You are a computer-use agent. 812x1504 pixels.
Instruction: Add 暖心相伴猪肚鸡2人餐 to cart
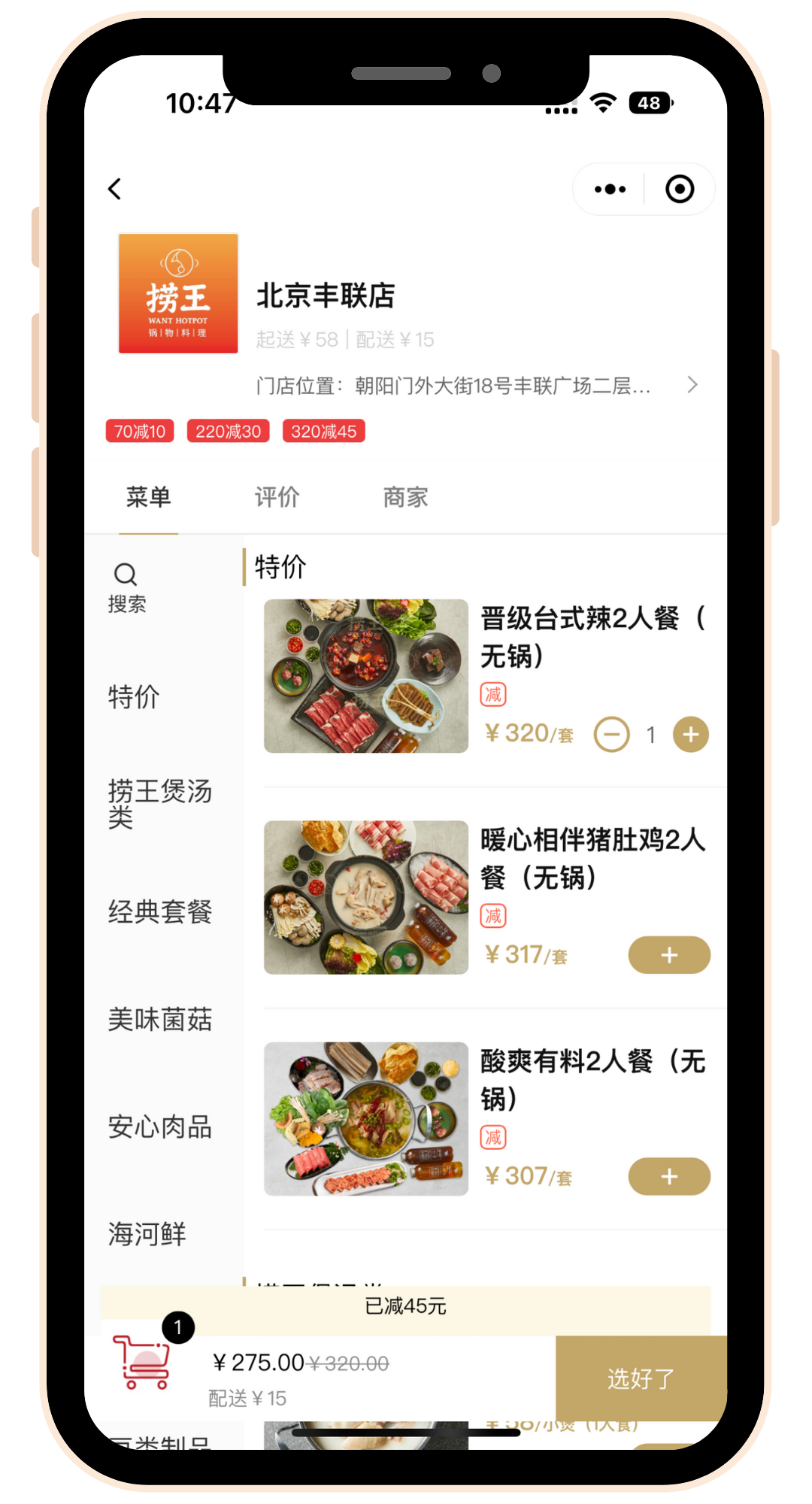[x=669, y=955]
